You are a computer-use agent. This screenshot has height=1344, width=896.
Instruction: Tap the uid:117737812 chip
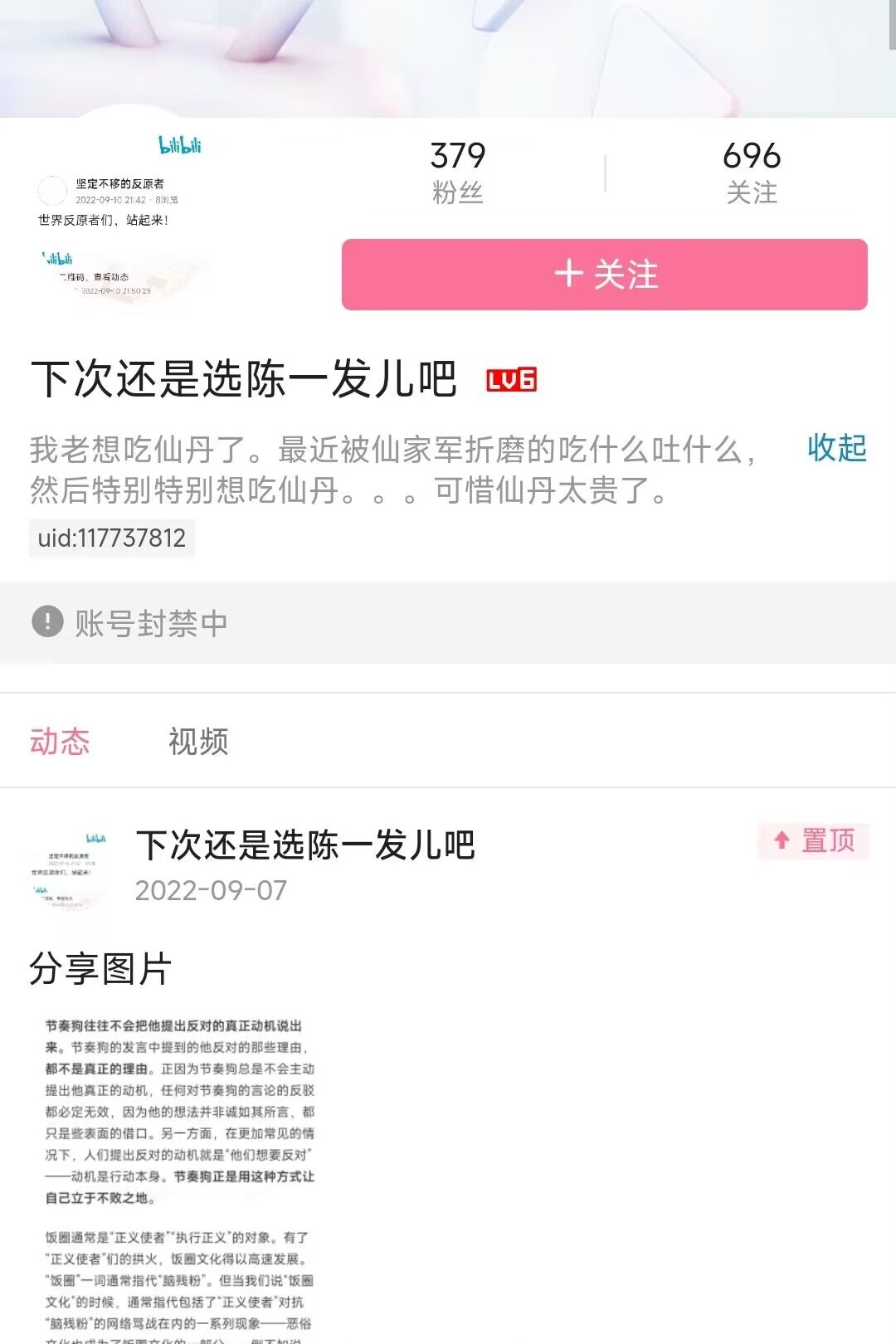[x=112, y=538]
